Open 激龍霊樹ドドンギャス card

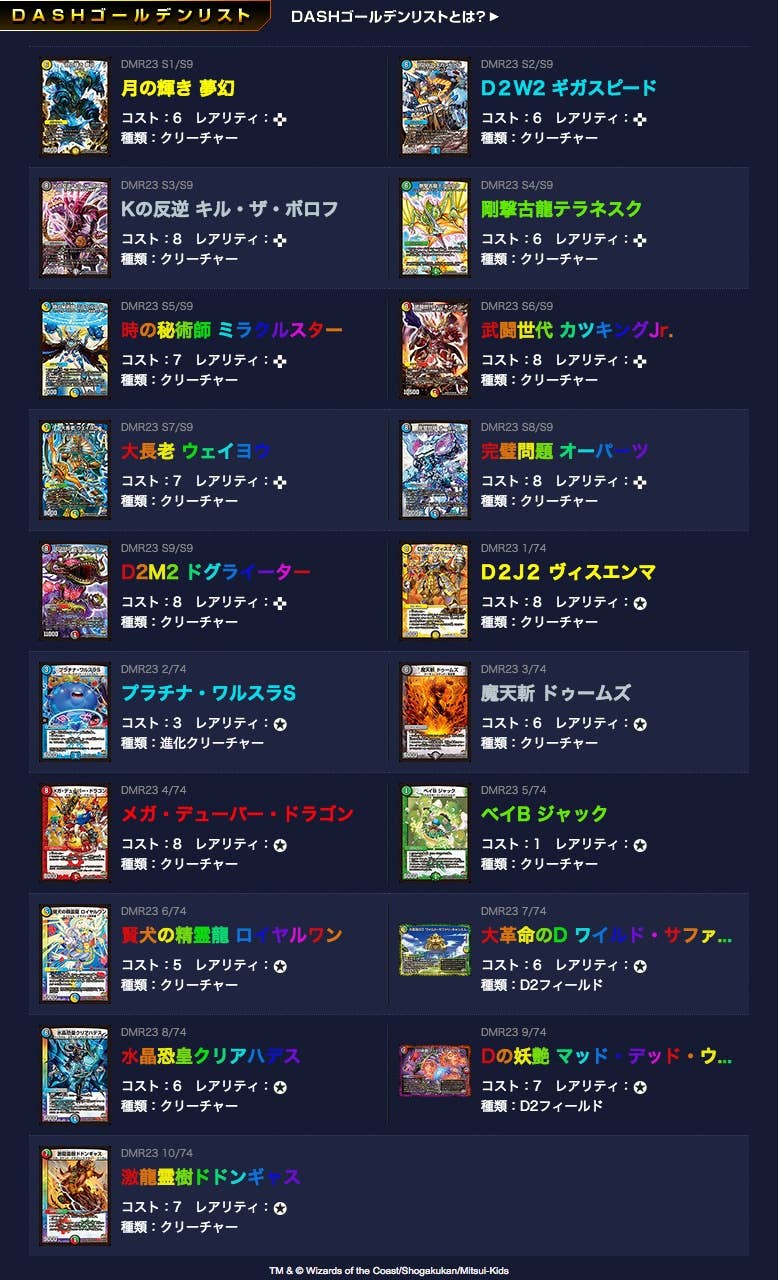coord(210,1177)
